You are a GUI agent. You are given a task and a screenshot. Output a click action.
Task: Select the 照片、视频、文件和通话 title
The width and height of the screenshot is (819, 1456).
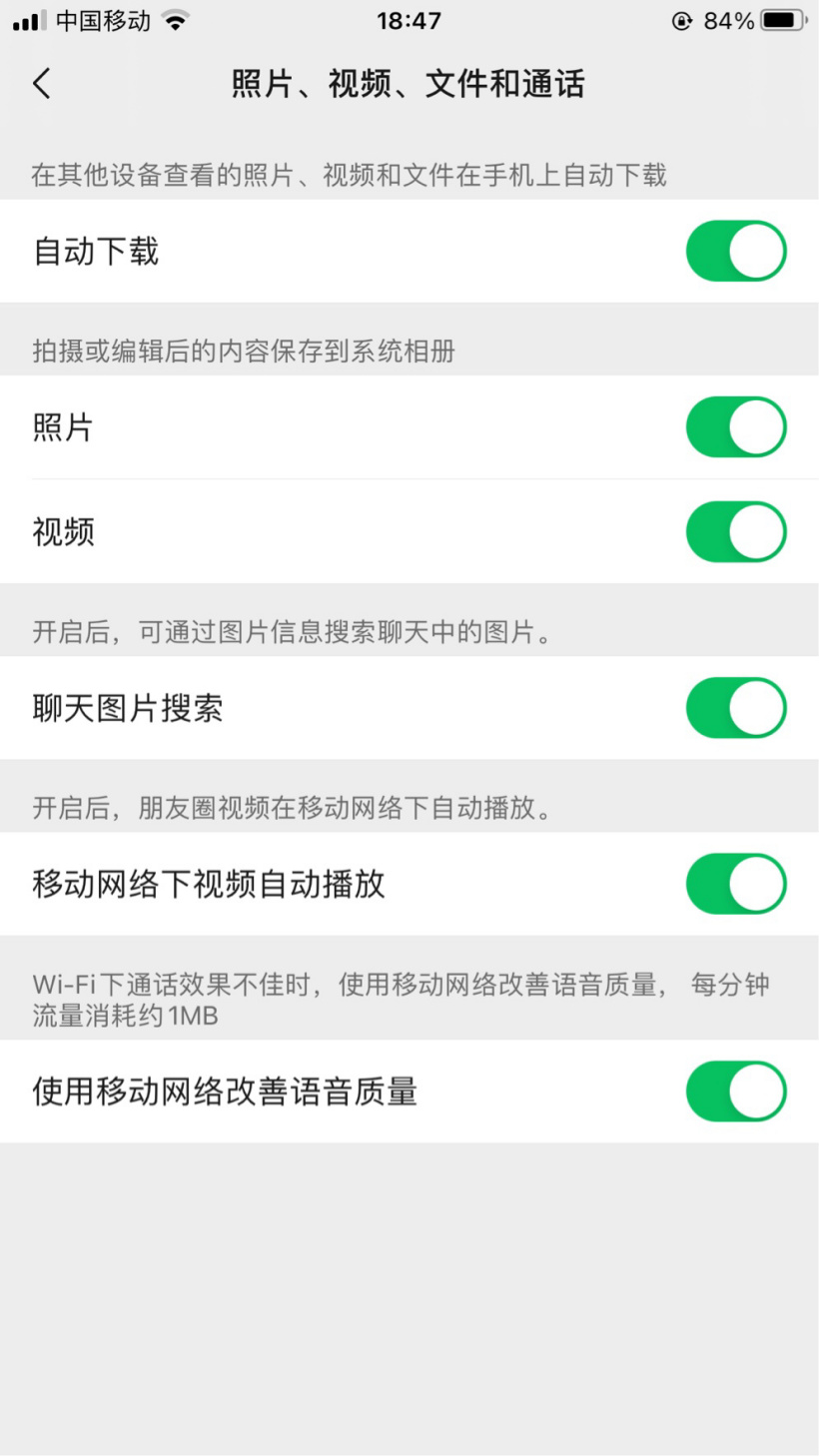(409, 85)
